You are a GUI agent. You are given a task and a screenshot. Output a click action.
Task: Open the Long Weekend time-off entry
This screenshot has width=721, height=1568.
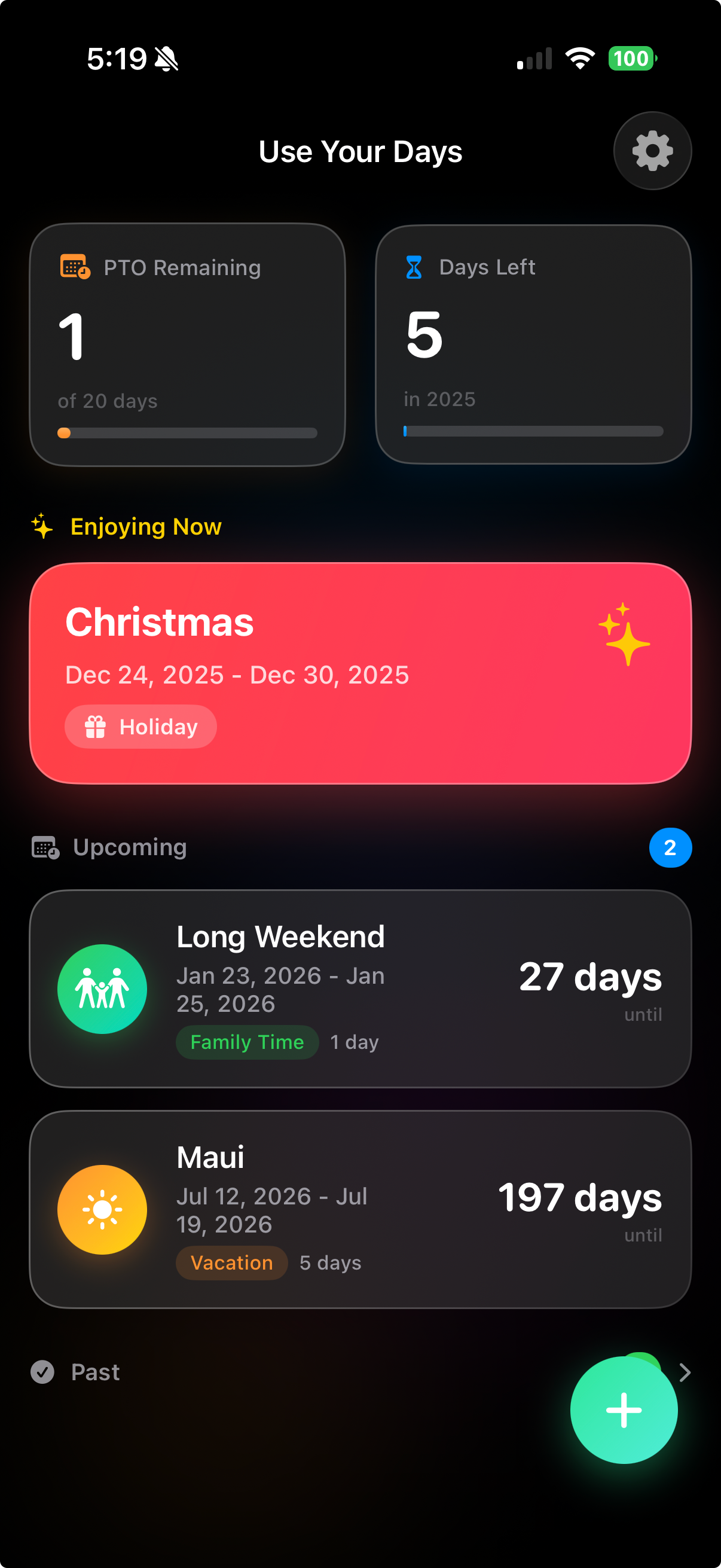360,989
